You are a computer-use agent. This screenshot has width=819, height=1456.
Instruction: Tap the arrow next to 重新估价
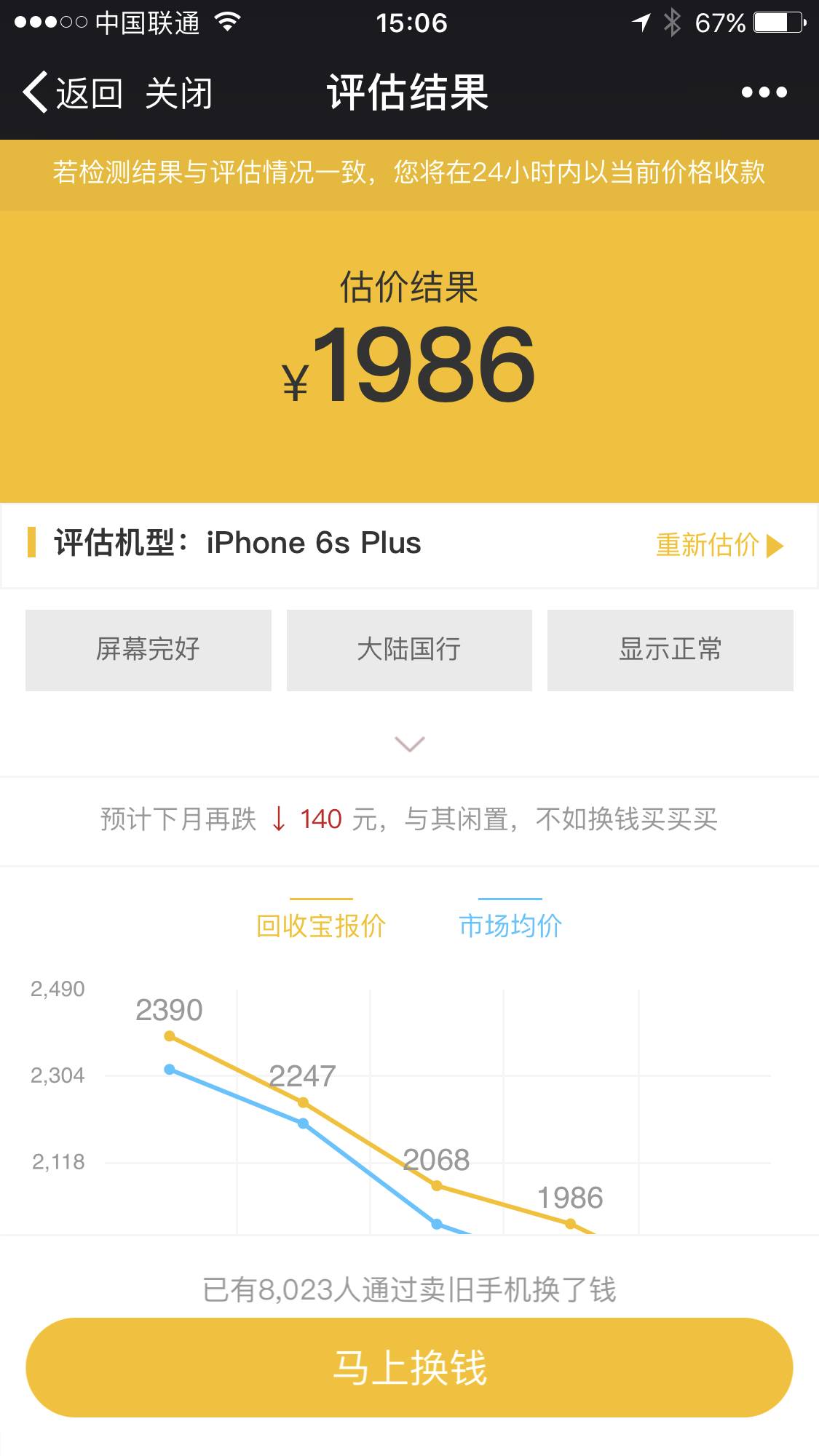[776, 544]
